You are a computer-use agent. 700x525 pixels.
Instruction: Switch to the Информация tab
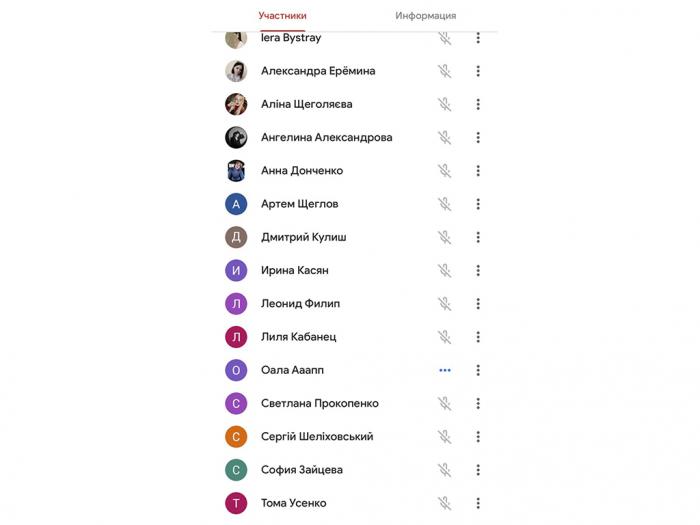click(x=425, y=16)
